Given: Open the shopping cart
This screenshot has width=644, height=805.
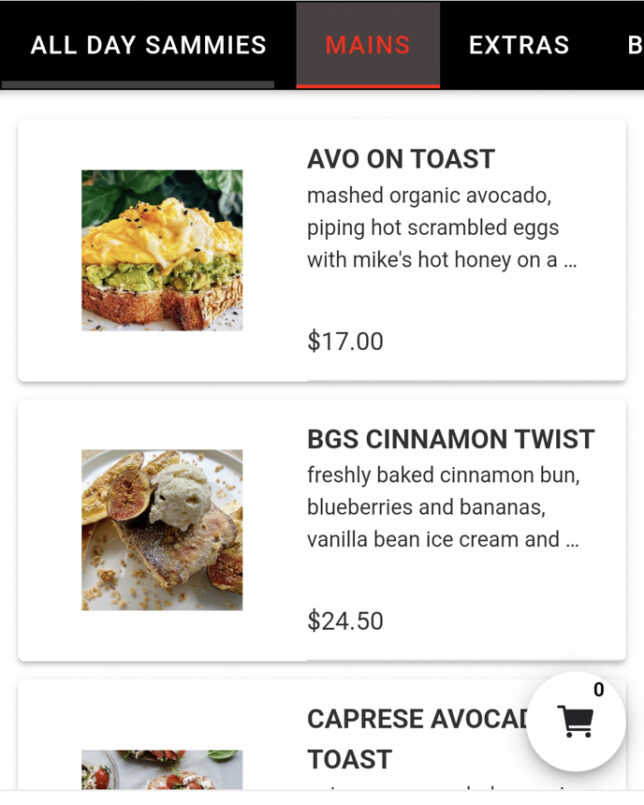Looking at the screenshot, I should coord(575,721).
